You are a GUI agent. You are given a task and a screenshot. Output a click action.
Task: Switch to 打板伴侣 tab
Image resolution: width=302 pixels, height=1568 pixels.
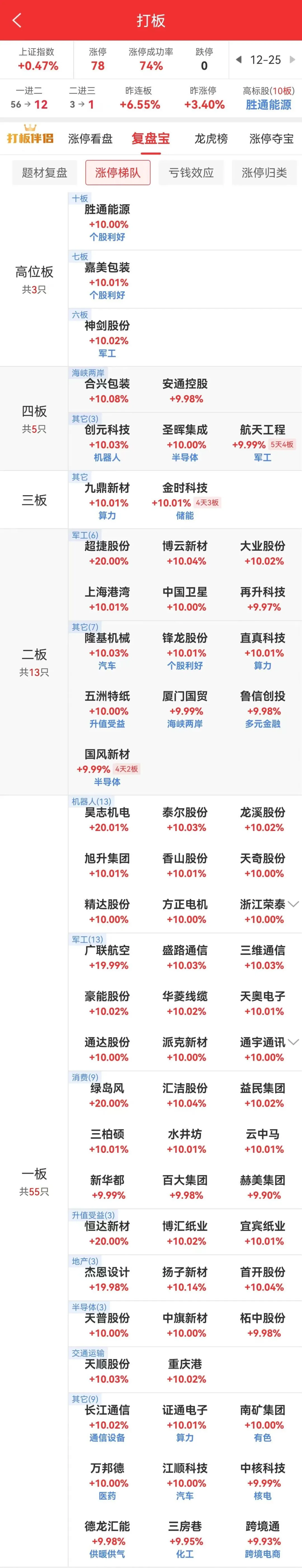(30, 138)
